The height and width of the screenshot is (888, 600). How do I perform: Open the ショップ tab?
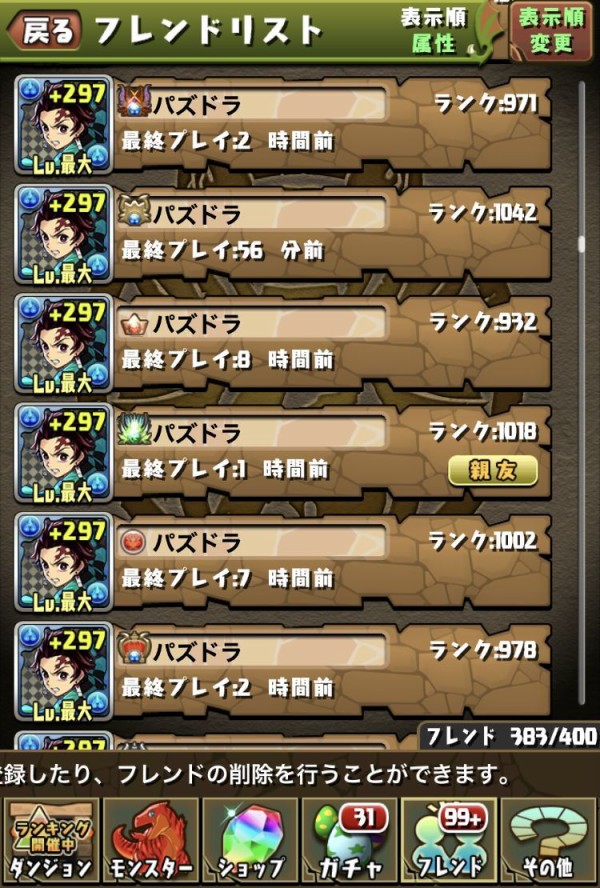tap(250, 841)
